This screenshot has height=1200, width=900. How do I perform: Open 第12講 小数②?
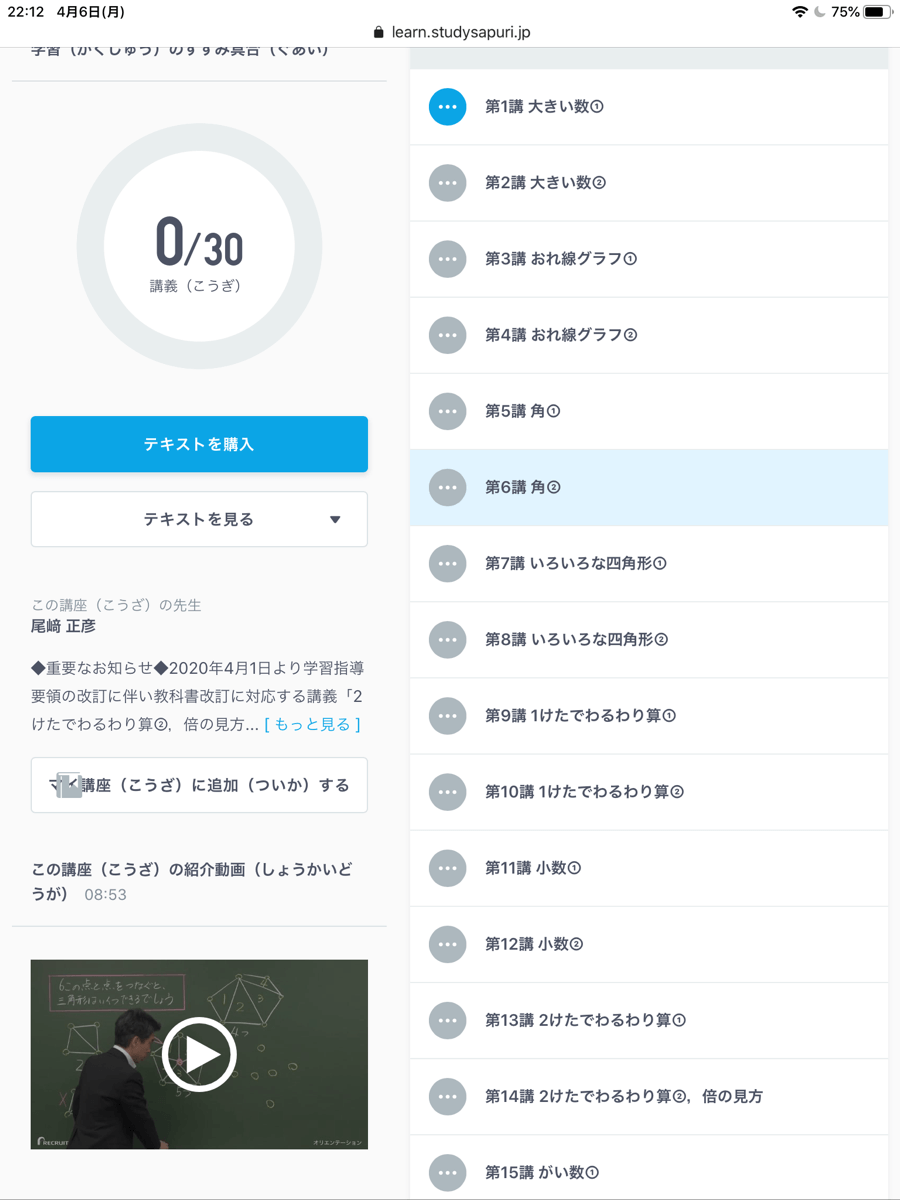tap(534, 944)
